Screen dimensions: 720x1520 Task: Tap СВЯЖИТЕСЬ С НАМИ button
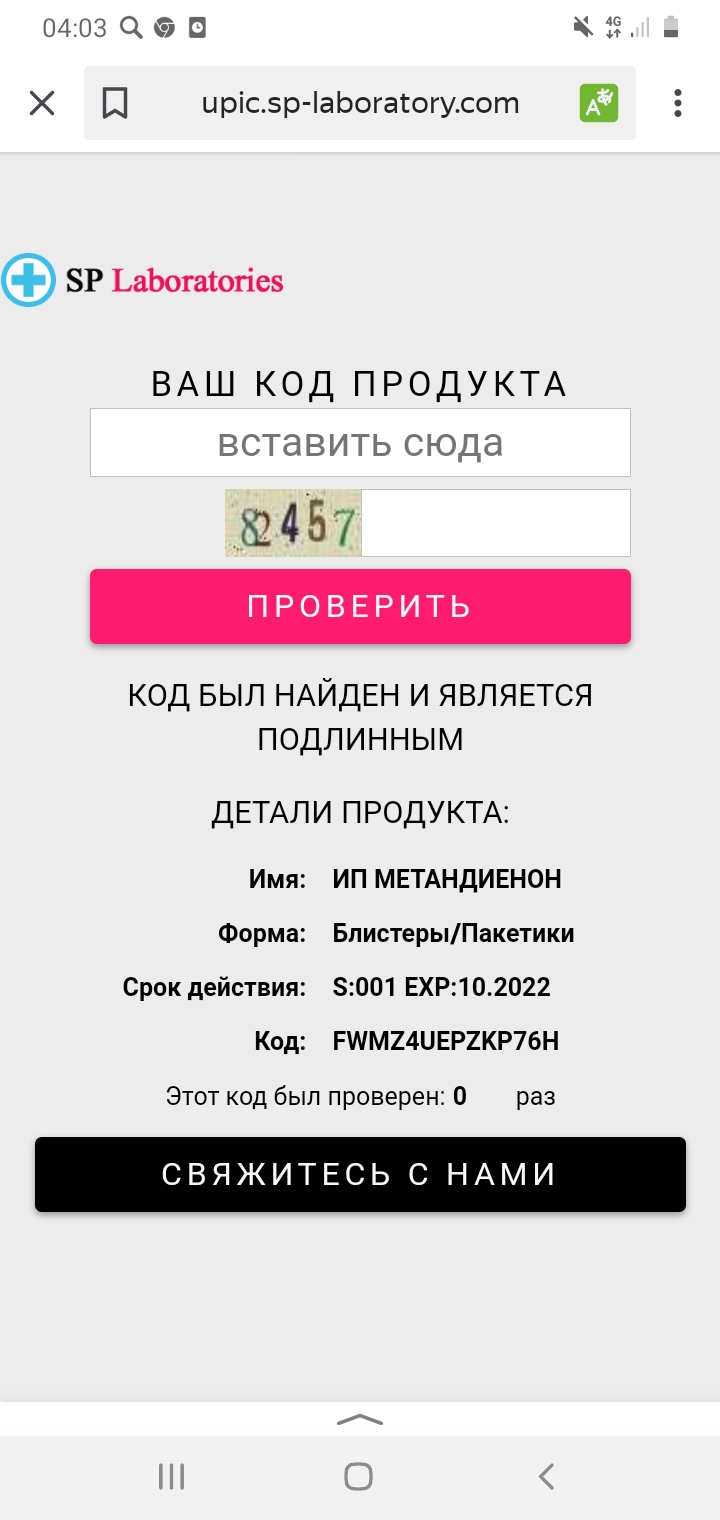pos(360,1174)
